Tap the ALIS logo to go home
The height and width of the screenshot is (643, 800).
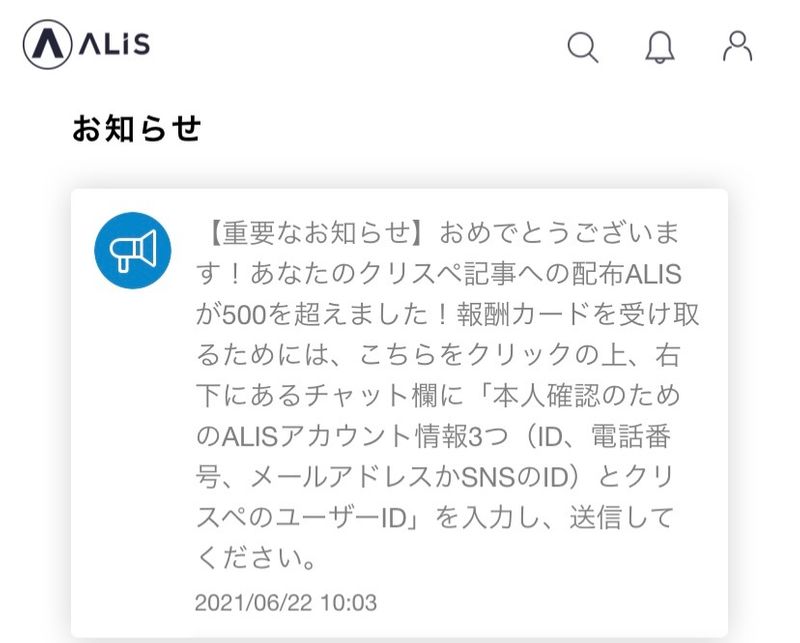87,45
